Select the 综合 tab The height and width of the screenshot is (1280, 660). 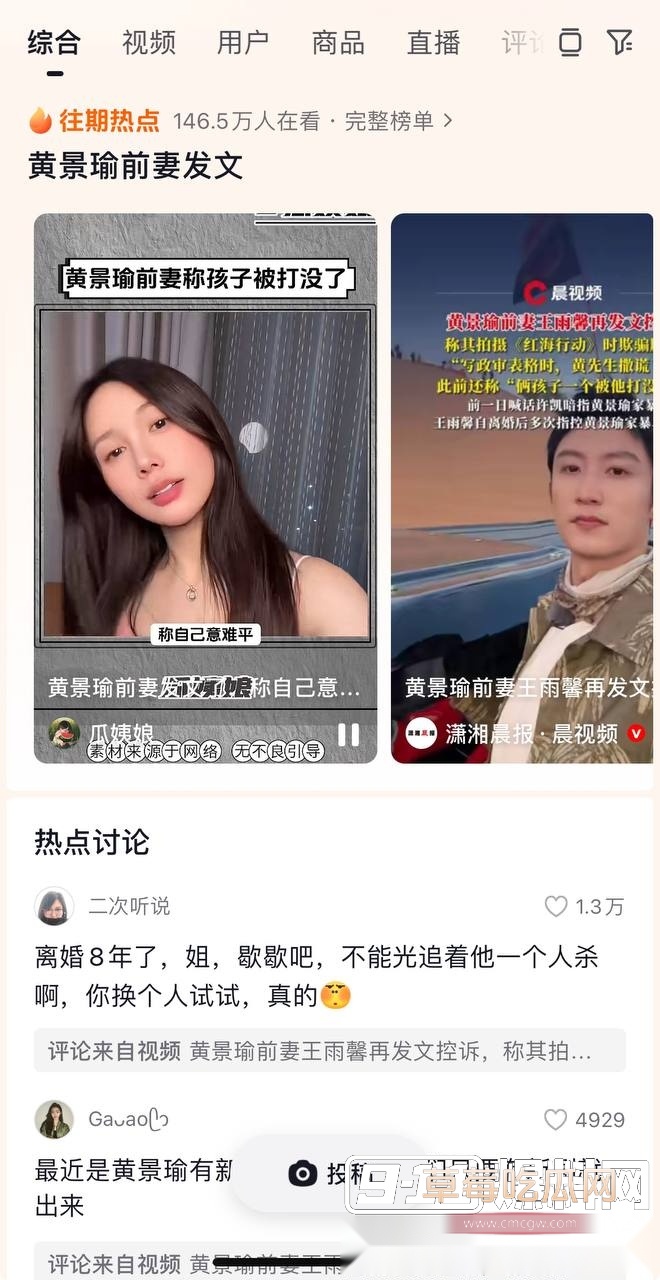(54, 43)
